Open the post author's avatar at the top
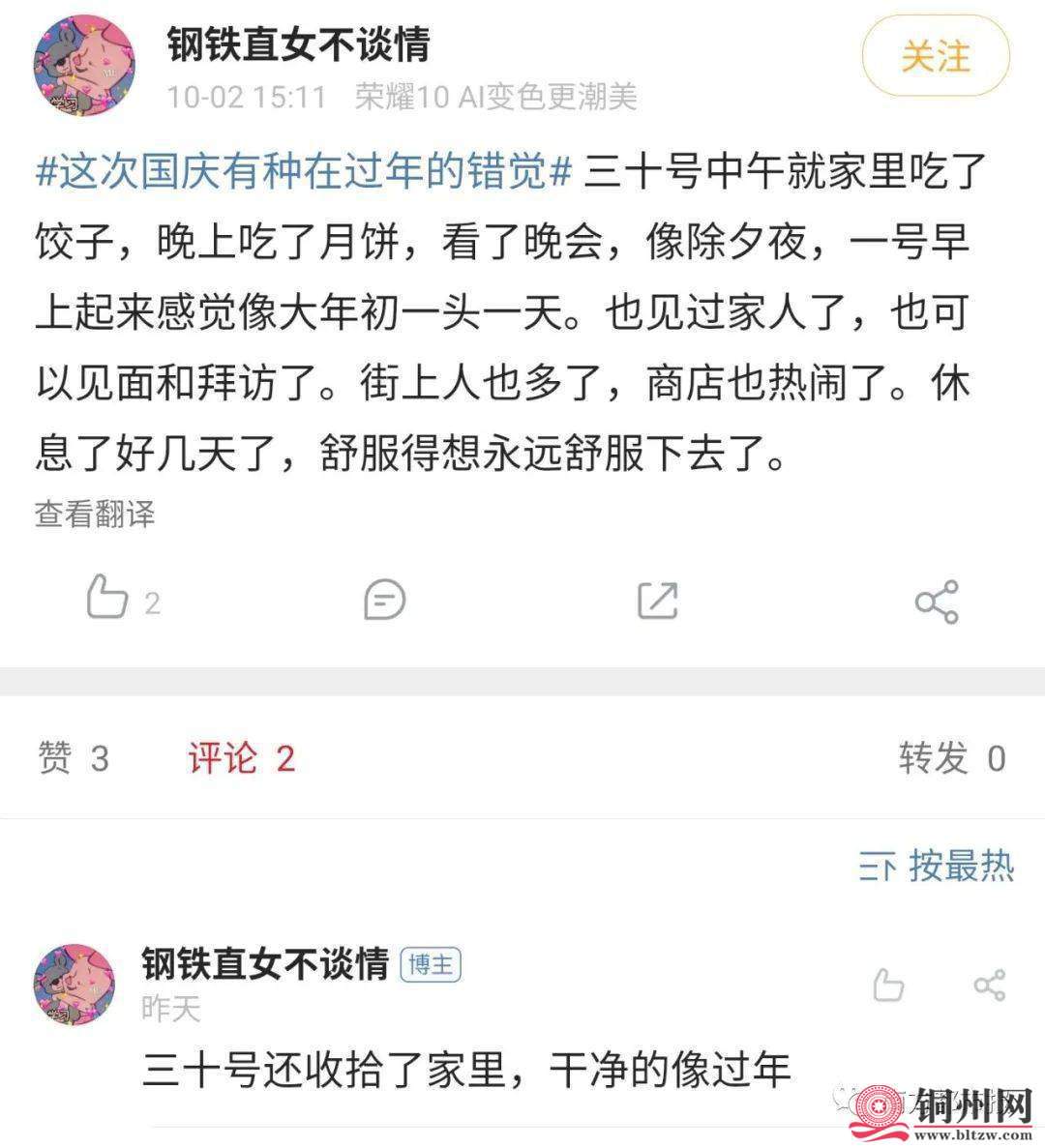This screenshot has width=1045, height=1148. [x=84, y=63]
